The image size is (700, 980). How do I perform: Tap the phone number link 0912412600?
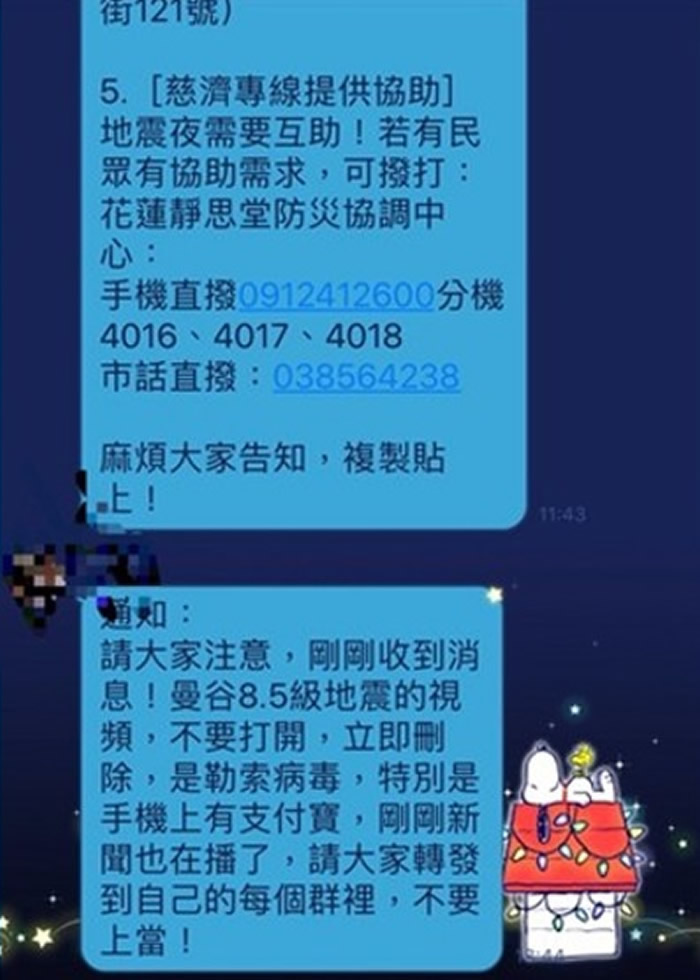[x=337, y=296]
